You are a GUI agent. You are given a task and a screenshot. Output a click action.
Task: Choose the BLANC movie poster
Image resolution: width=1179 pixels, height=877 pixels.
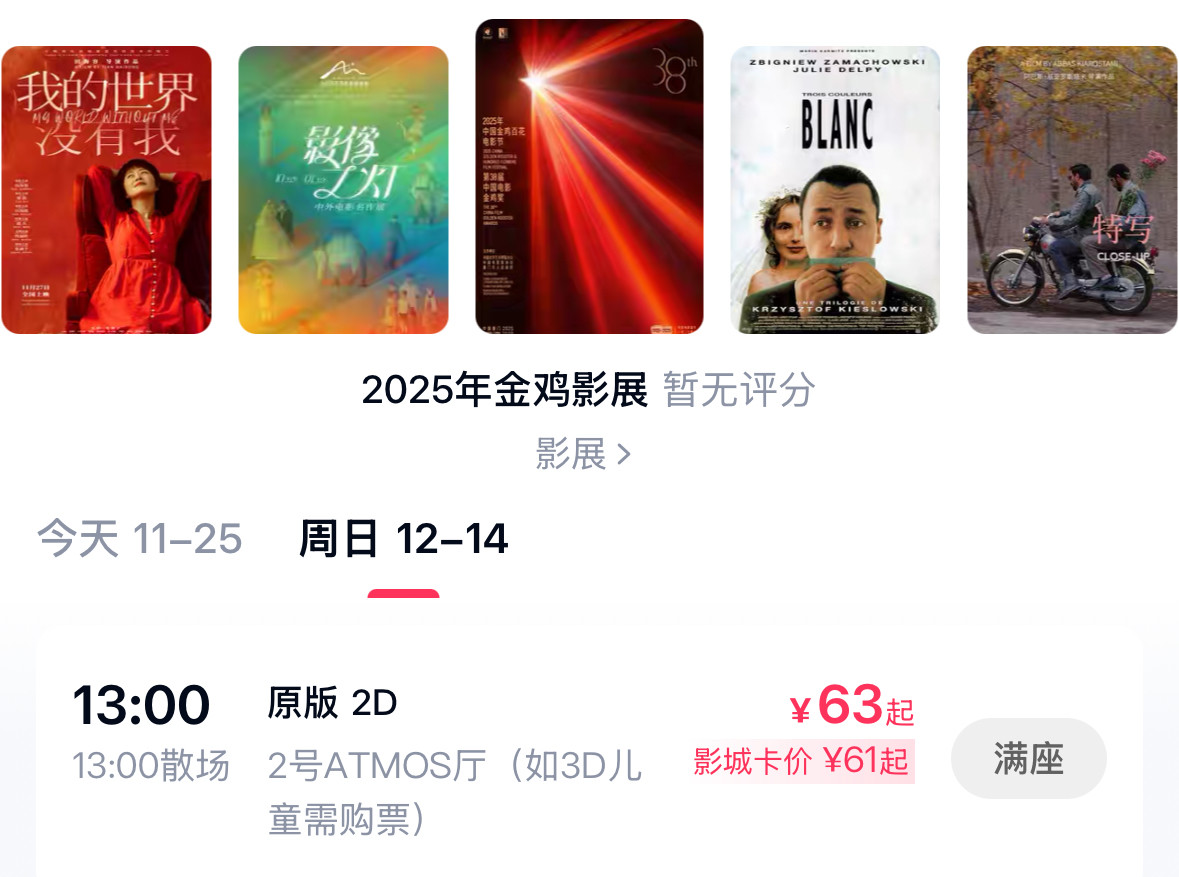[835, 190]
